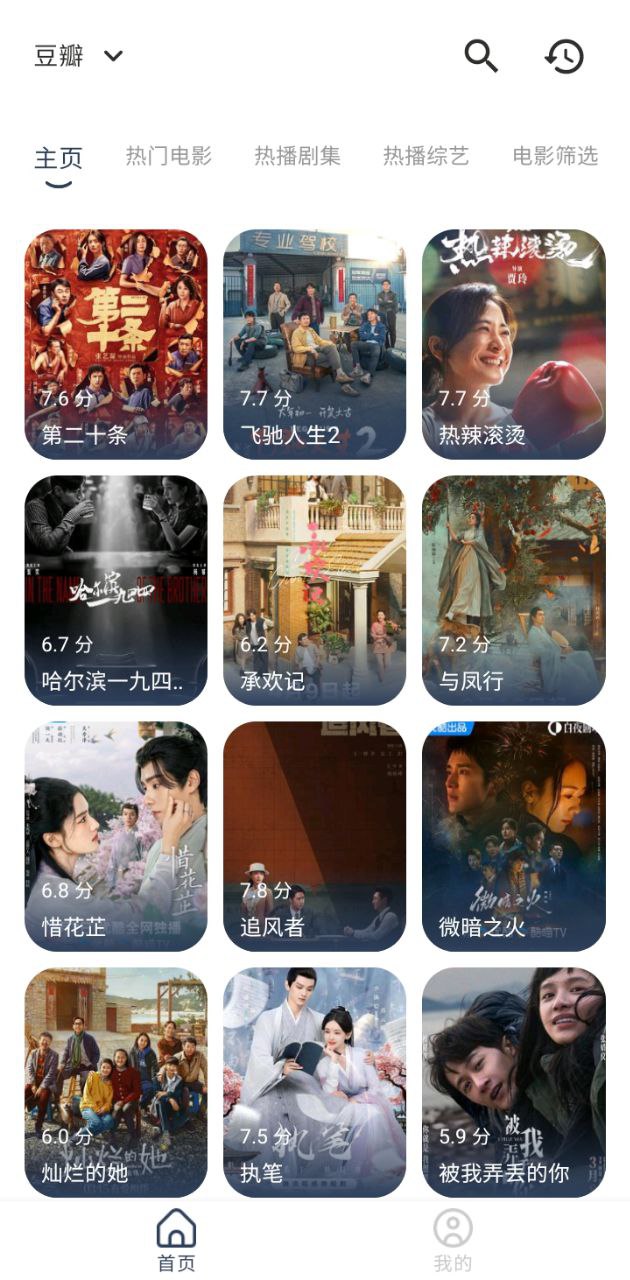Image resolution: width=630 pixels, height=1280 pixels.
Task: Open the search magnifier icon
Action: (481, 56)
